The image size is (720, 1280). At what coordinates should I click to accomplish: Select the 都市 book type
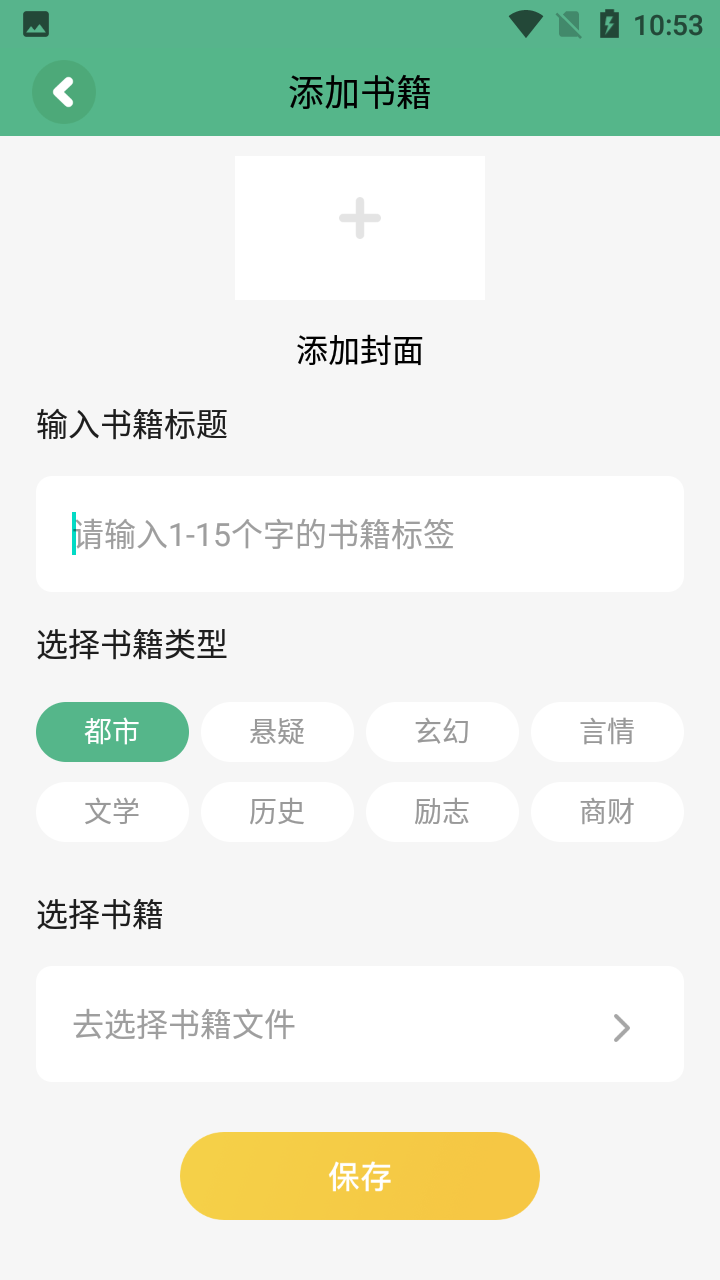tap(112, 731)
